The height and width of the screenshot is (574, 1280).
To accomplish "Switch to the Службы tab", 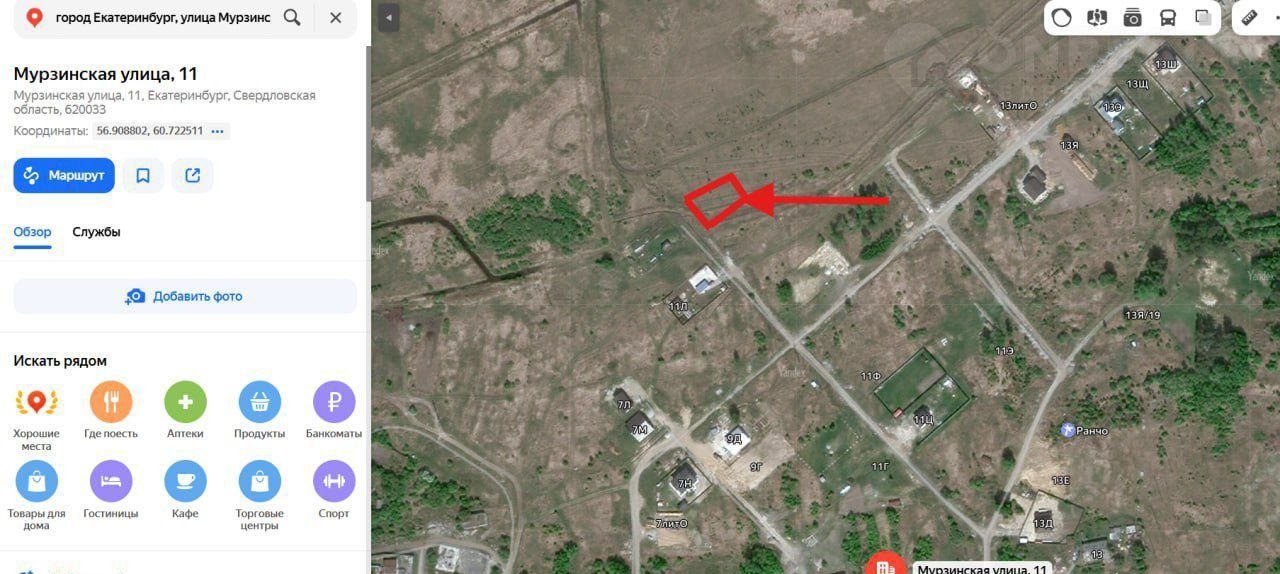I will [x=96, y=232].
